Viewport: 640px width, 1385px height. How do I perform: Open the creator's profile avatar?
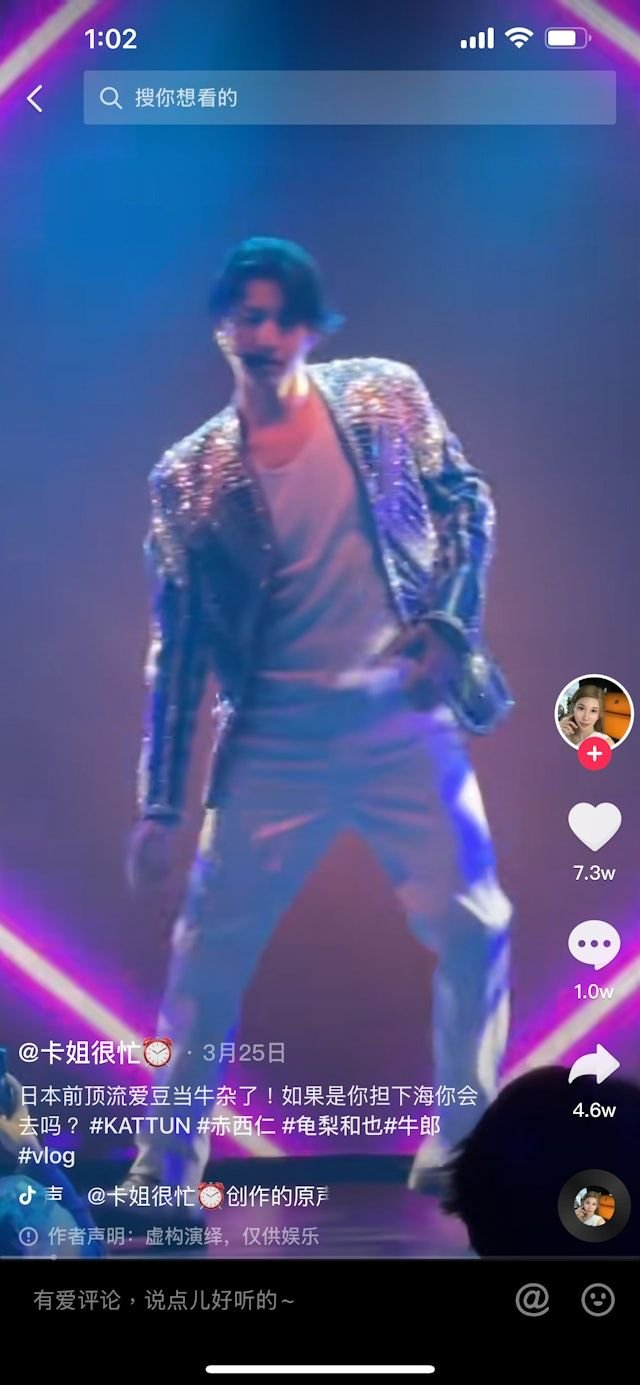click(594, 712)
